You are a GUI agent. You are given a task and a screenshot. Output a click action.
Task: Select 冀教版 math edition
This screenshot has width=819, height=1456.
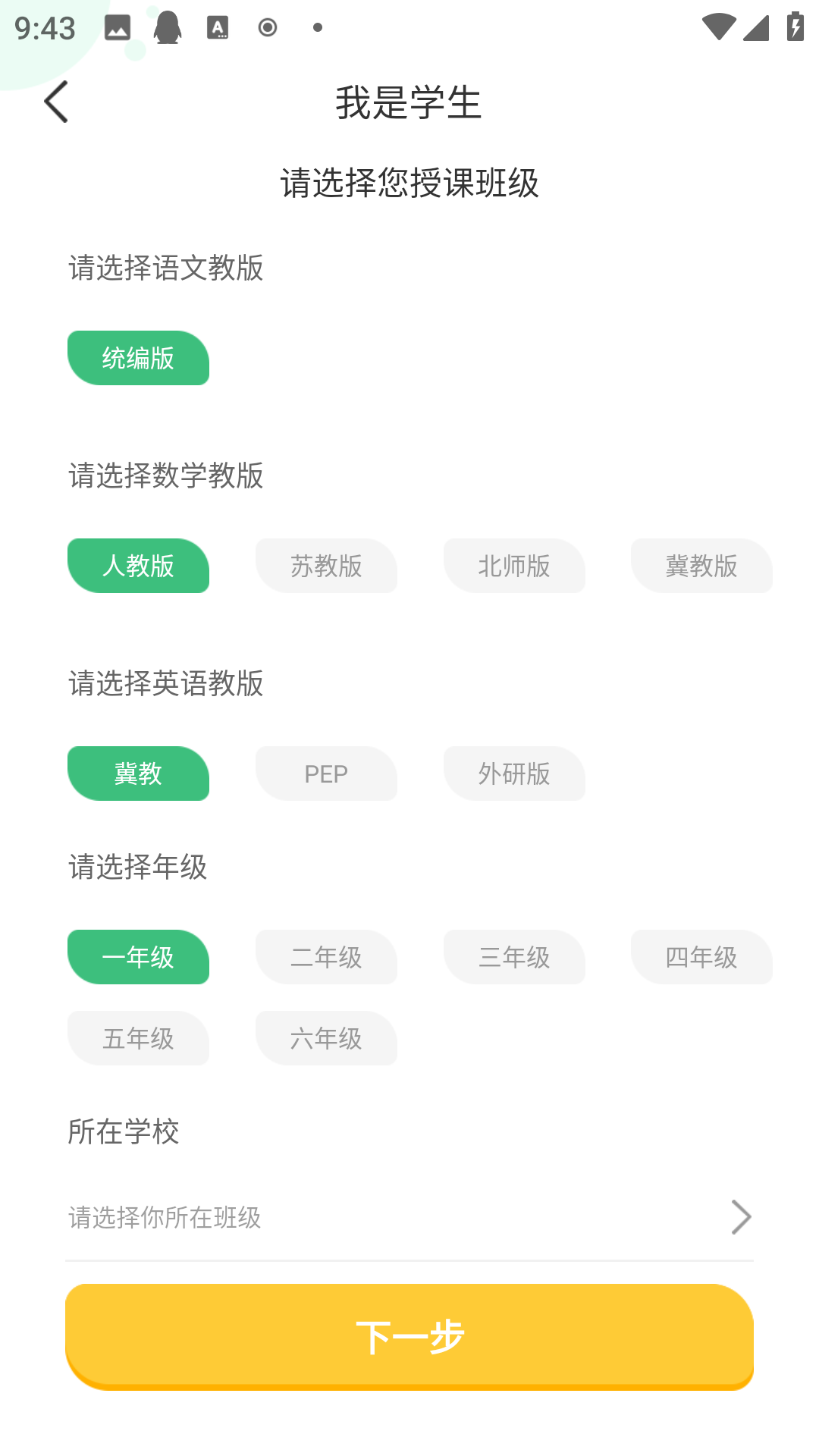point(702,566)
